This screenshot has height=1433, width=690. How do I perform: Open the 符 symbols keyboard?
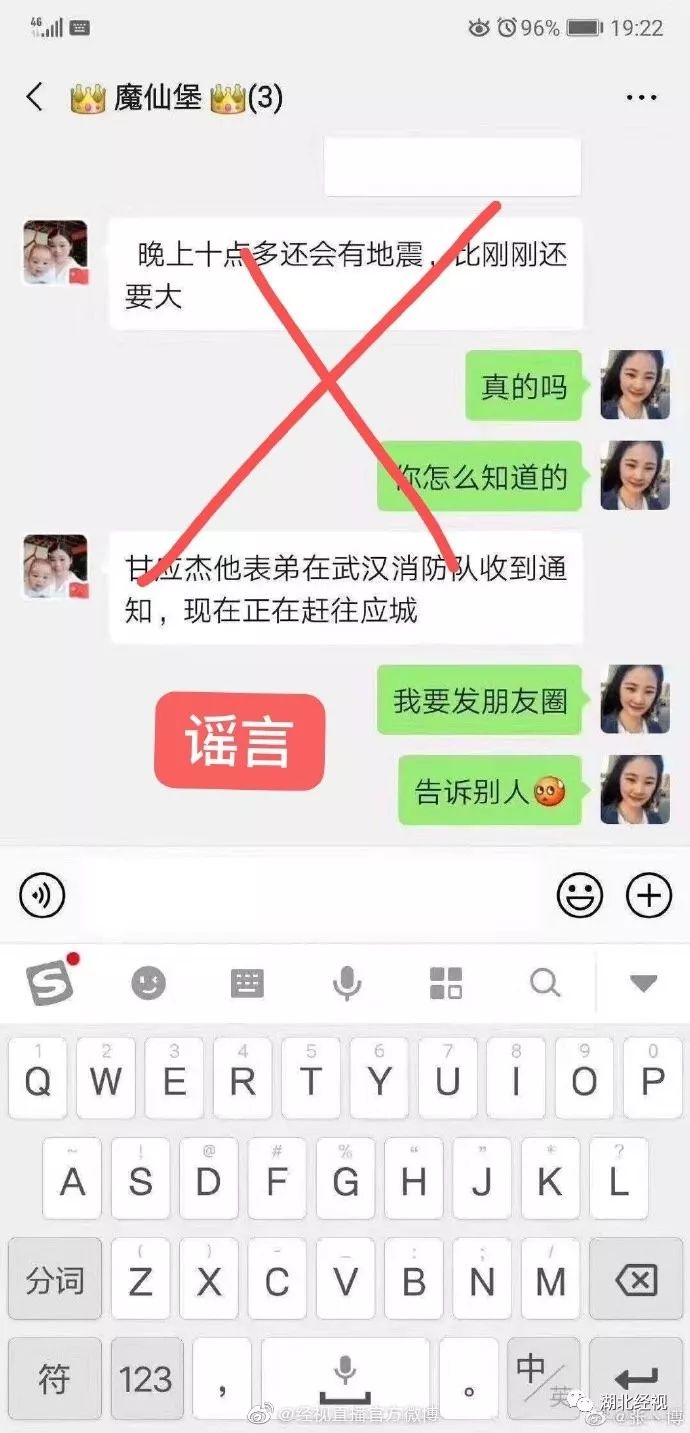tap(55, 1380)
